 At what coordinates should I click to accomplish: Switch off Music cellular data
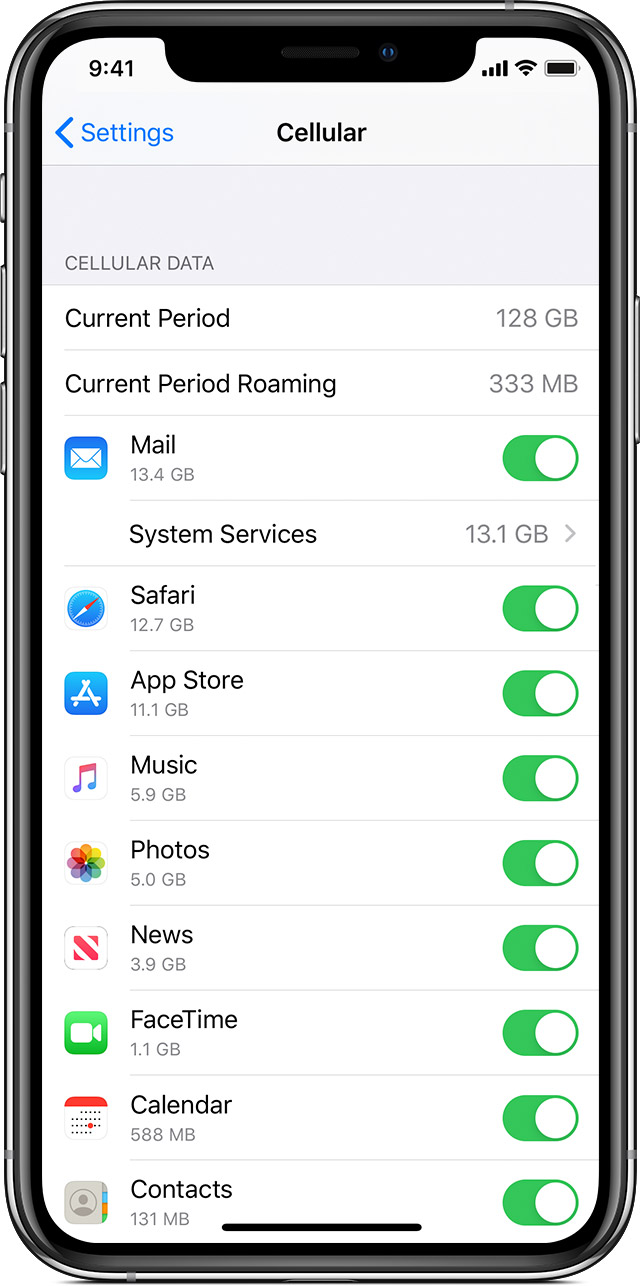coord(540,779)
